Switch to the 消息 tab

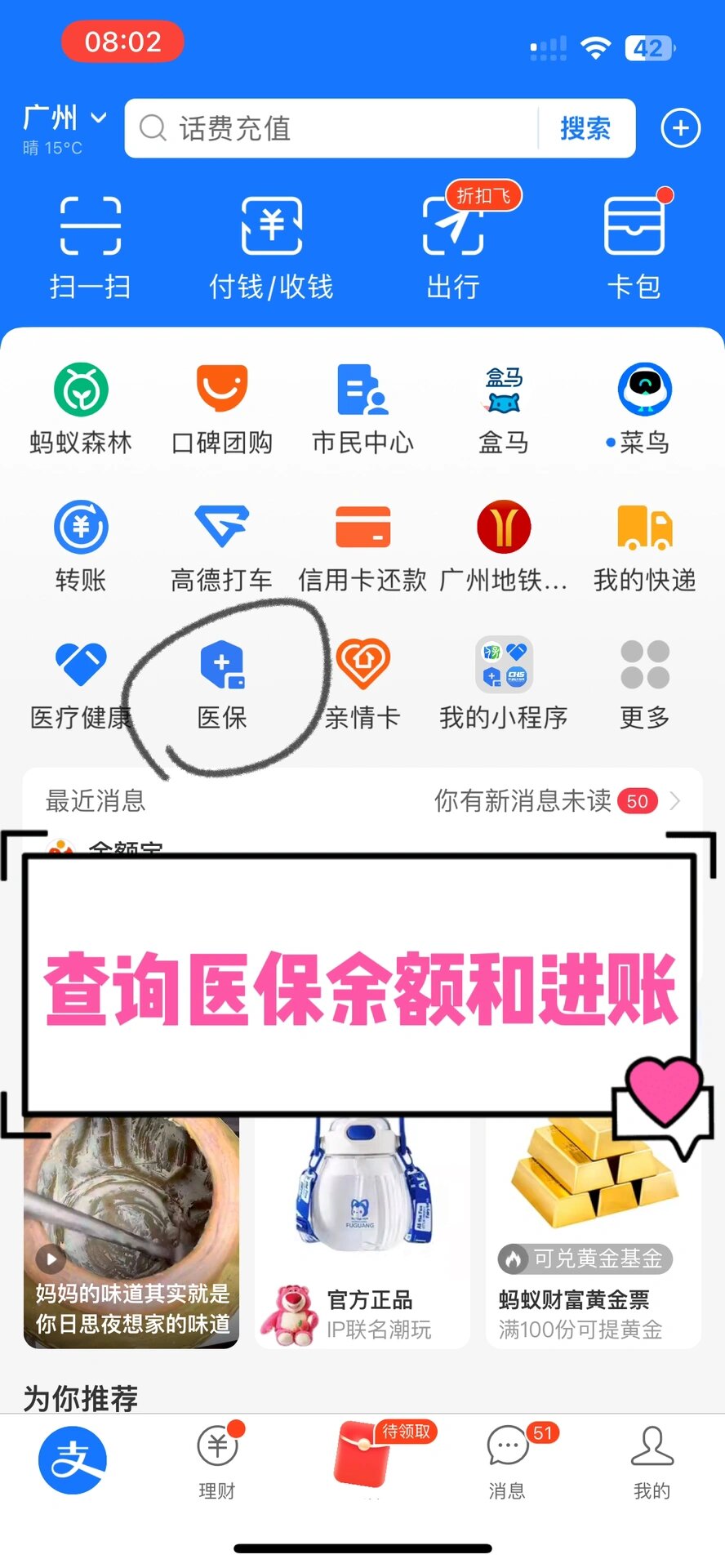(x=507, y=1463)
